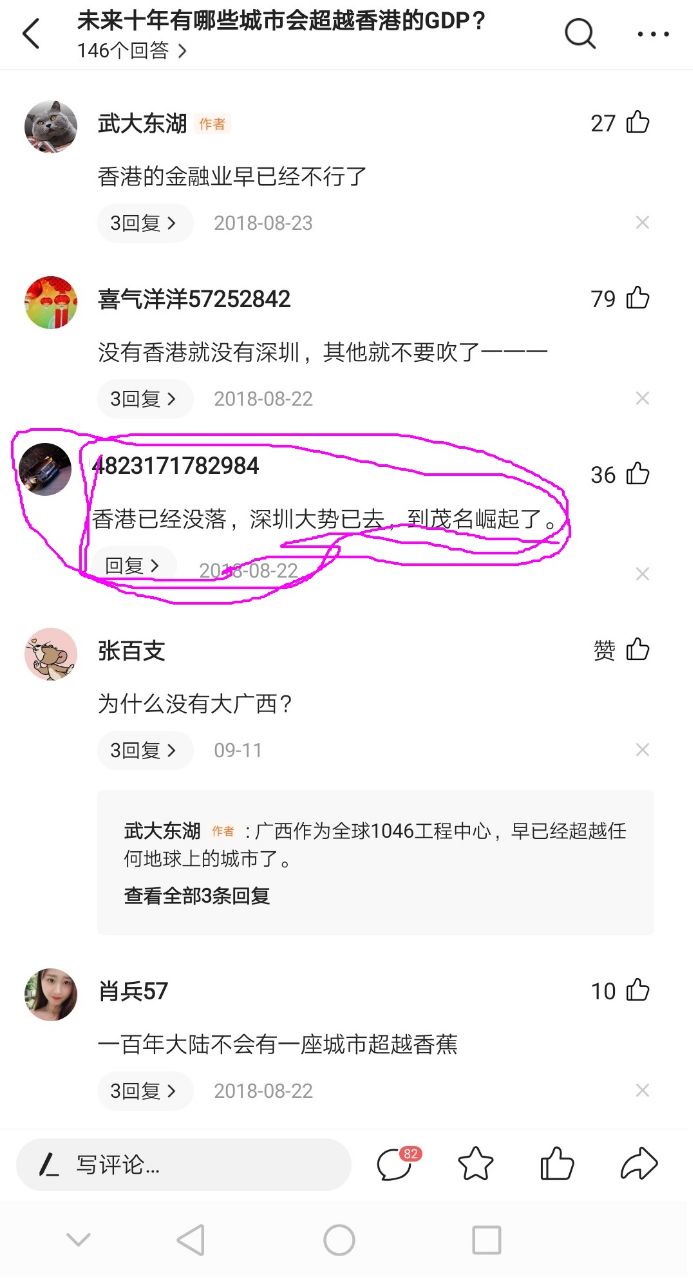693x1280 pixels.
Task: Like the comment by 喜气洋洋57252842
Action: 637,298
